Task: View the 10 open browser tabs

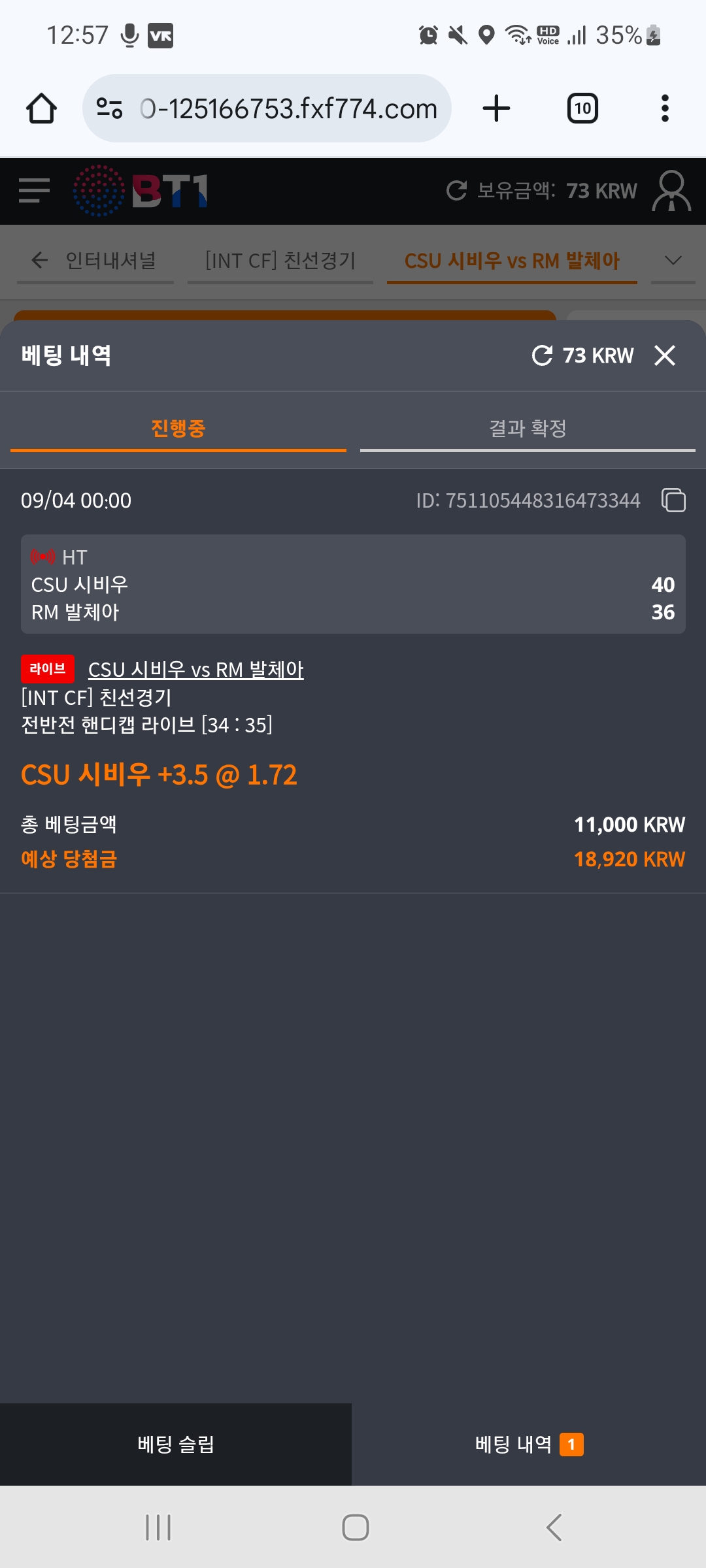Action: coord(582,108)
